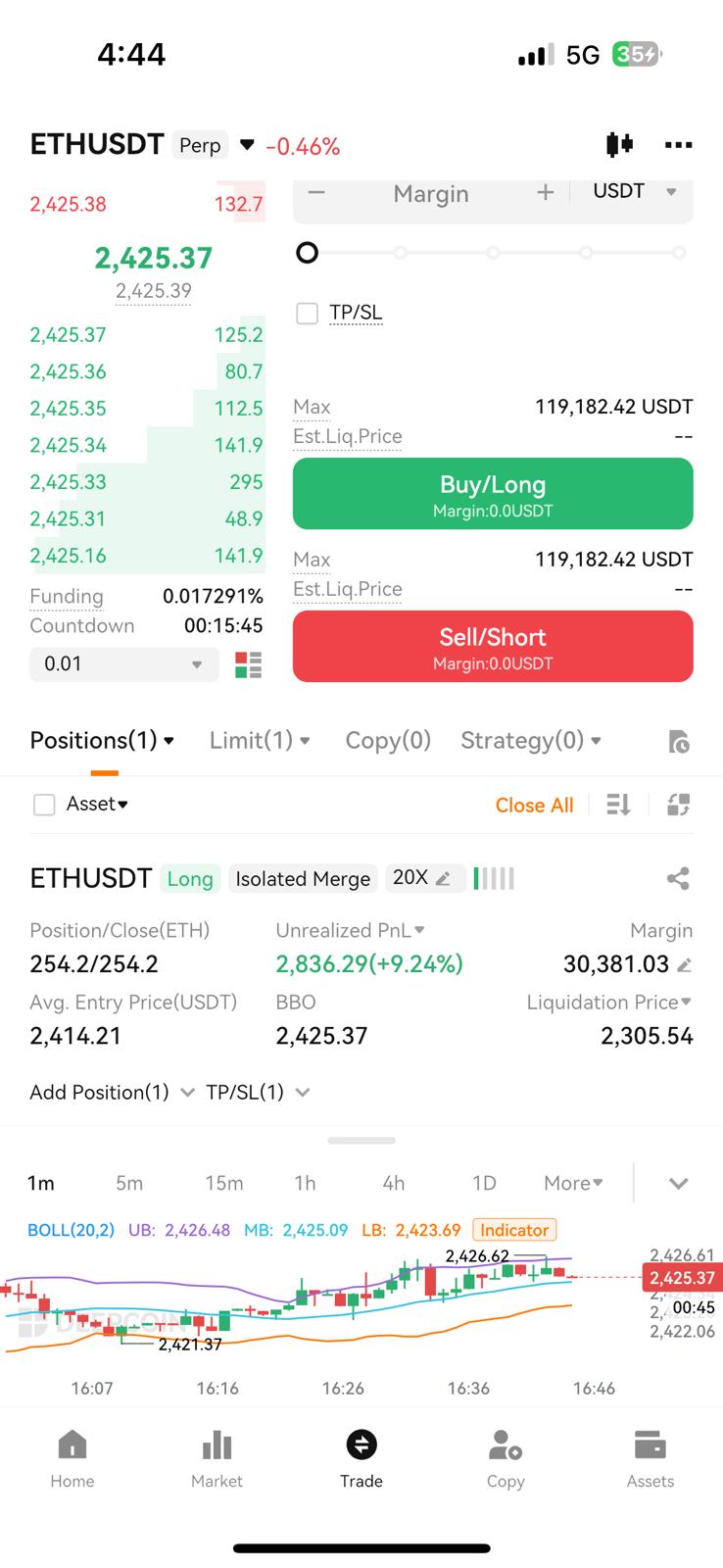Increase margin with the plus button

tap(546, 193)
